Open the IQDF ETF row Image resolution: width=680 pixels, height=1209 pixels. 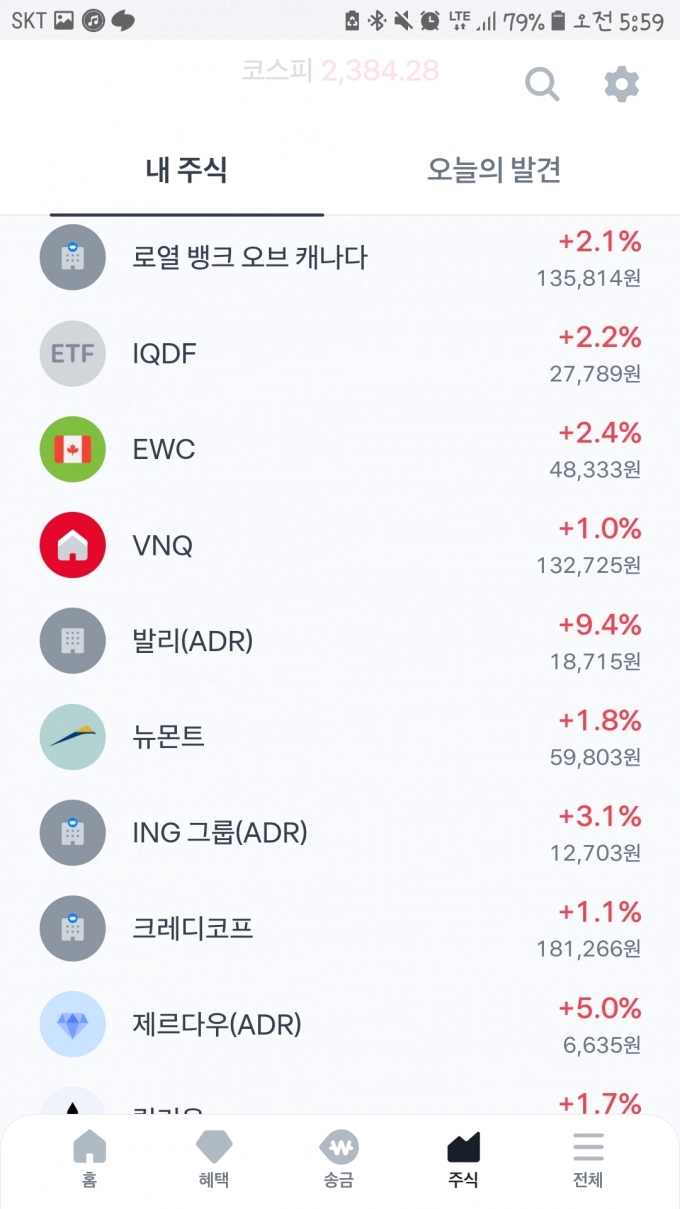coord(340,354)
